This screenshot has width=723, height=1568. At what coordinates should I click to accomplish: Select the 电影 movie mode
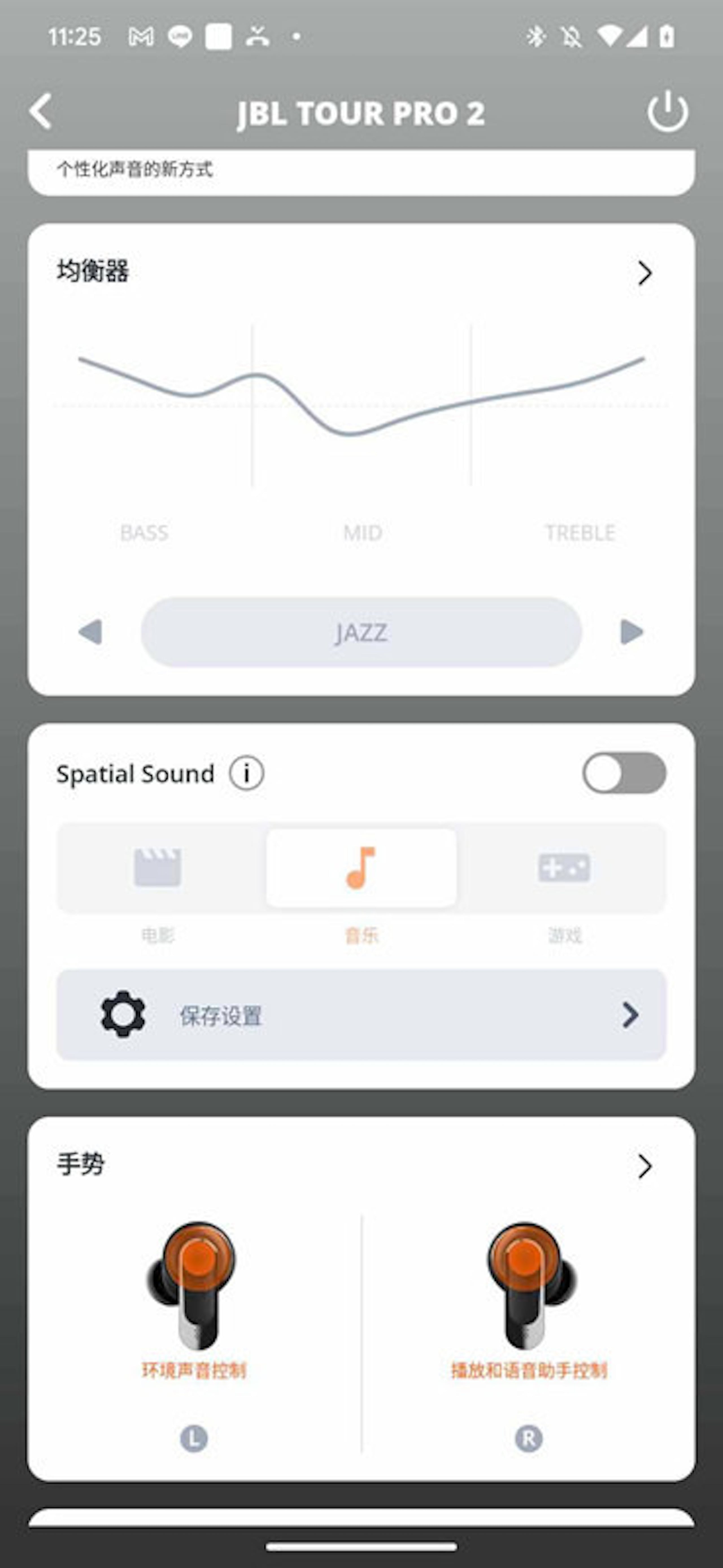pos(158,868)
